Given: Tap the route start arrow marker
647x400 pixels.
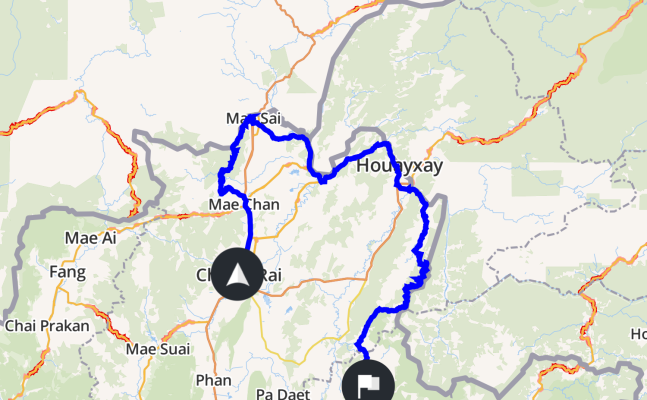Looking at the screenshot, I should pyautogui.click(x=237, y=273).
